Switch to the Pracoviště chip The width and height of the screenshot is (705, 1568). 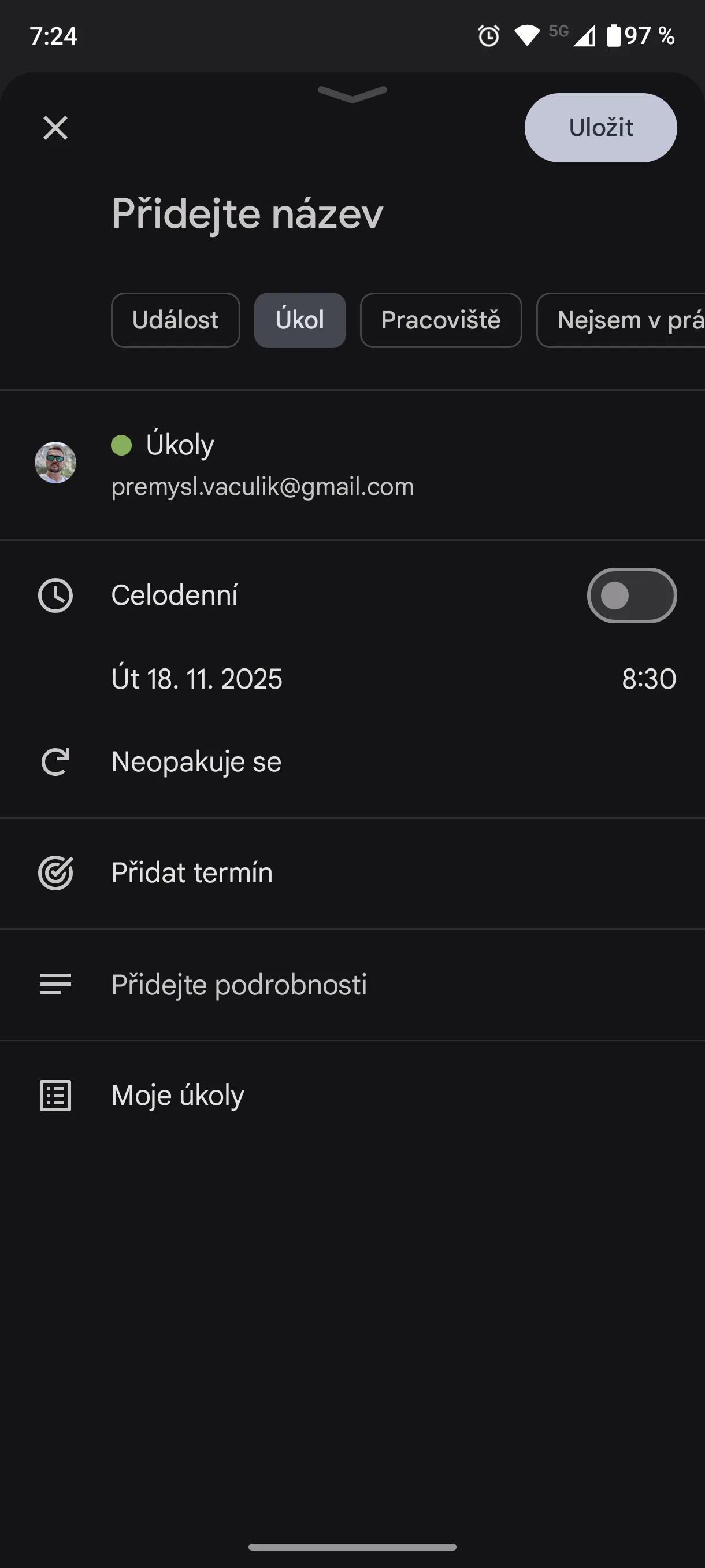(x=440, y=320)
